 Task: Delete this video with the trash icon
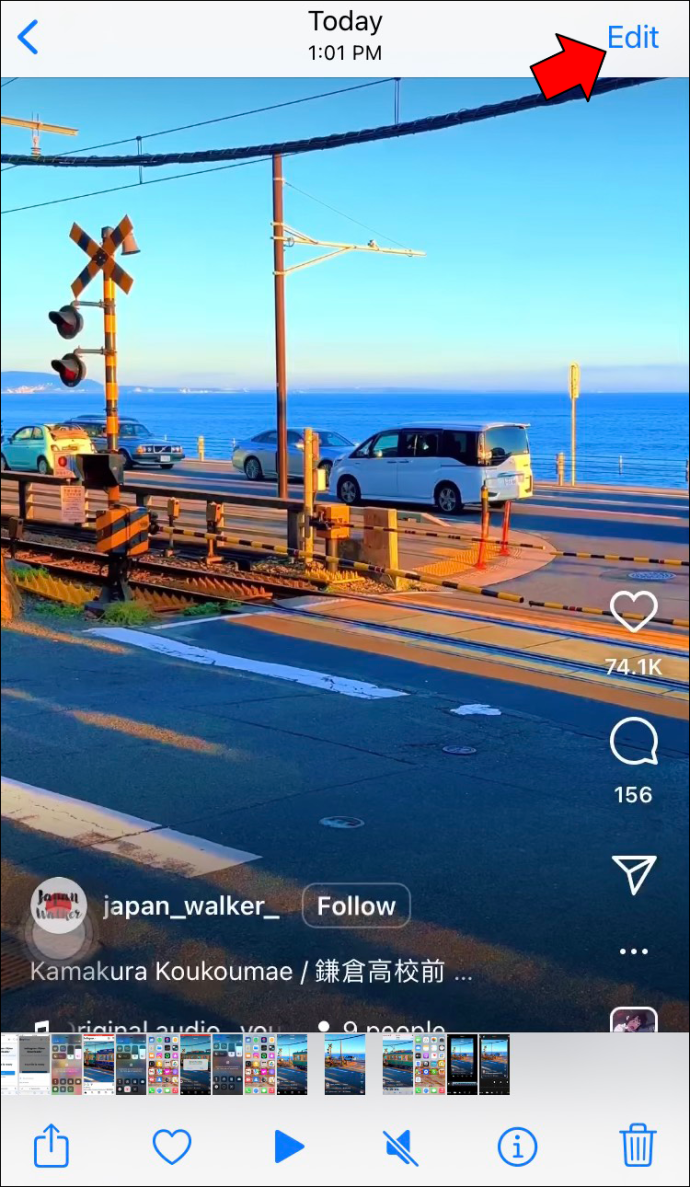point(637,1146)
